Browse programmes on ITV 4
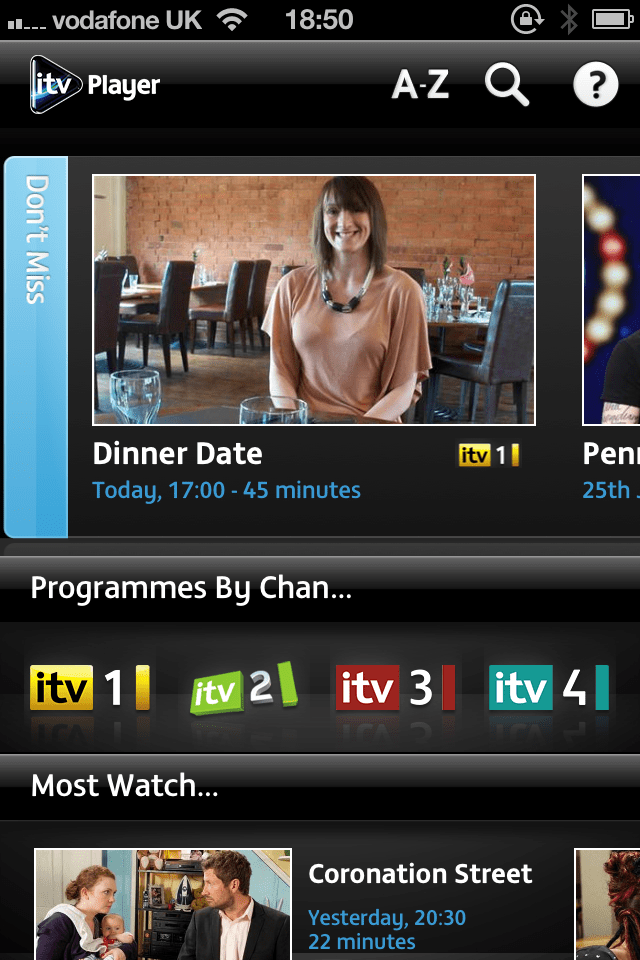Image resolution: width=640 pixels, height=960 pixels. point(549,689)
